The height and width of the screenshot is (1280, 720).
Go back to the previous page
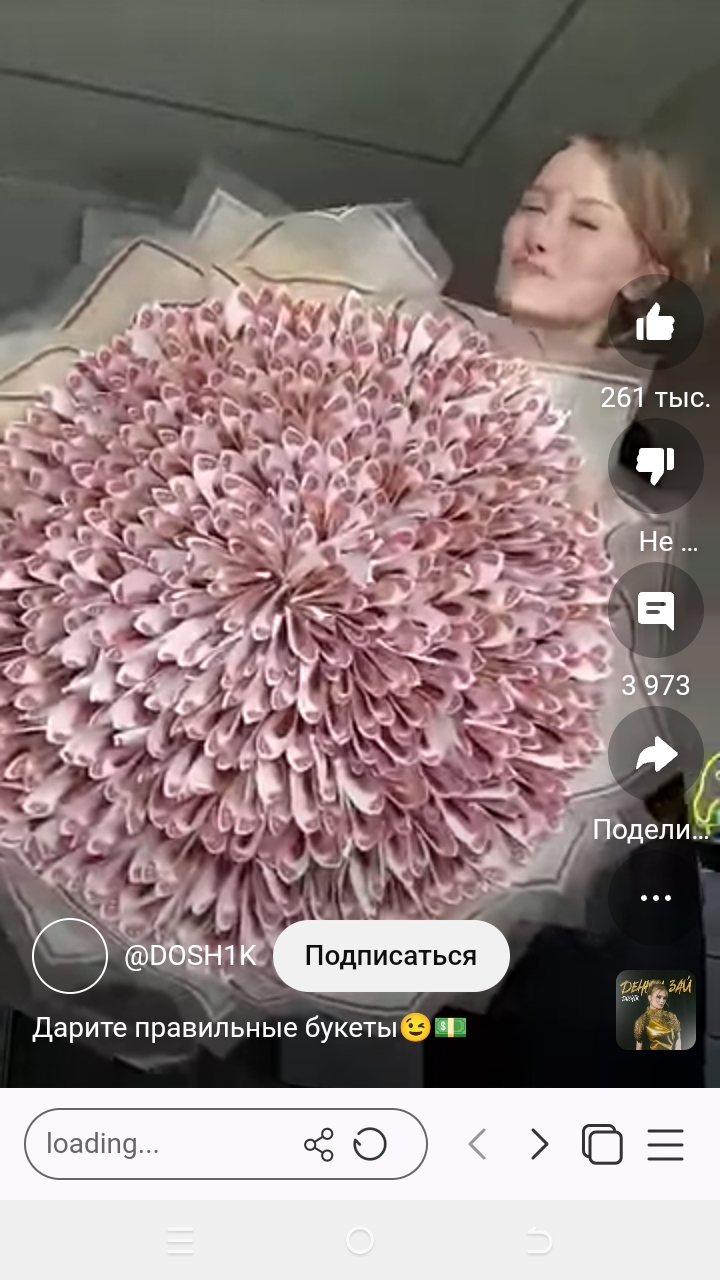tap(477, 1144)
